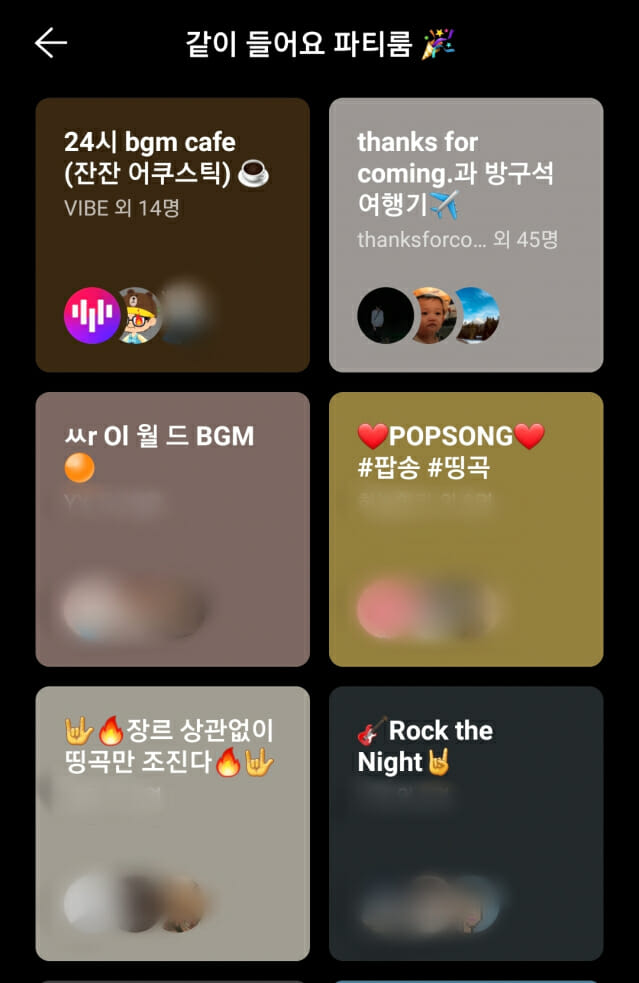Go back using the top-left arrow
This screenshot has height=983, width=639.
pyautogui.click(x=50, y=43)
